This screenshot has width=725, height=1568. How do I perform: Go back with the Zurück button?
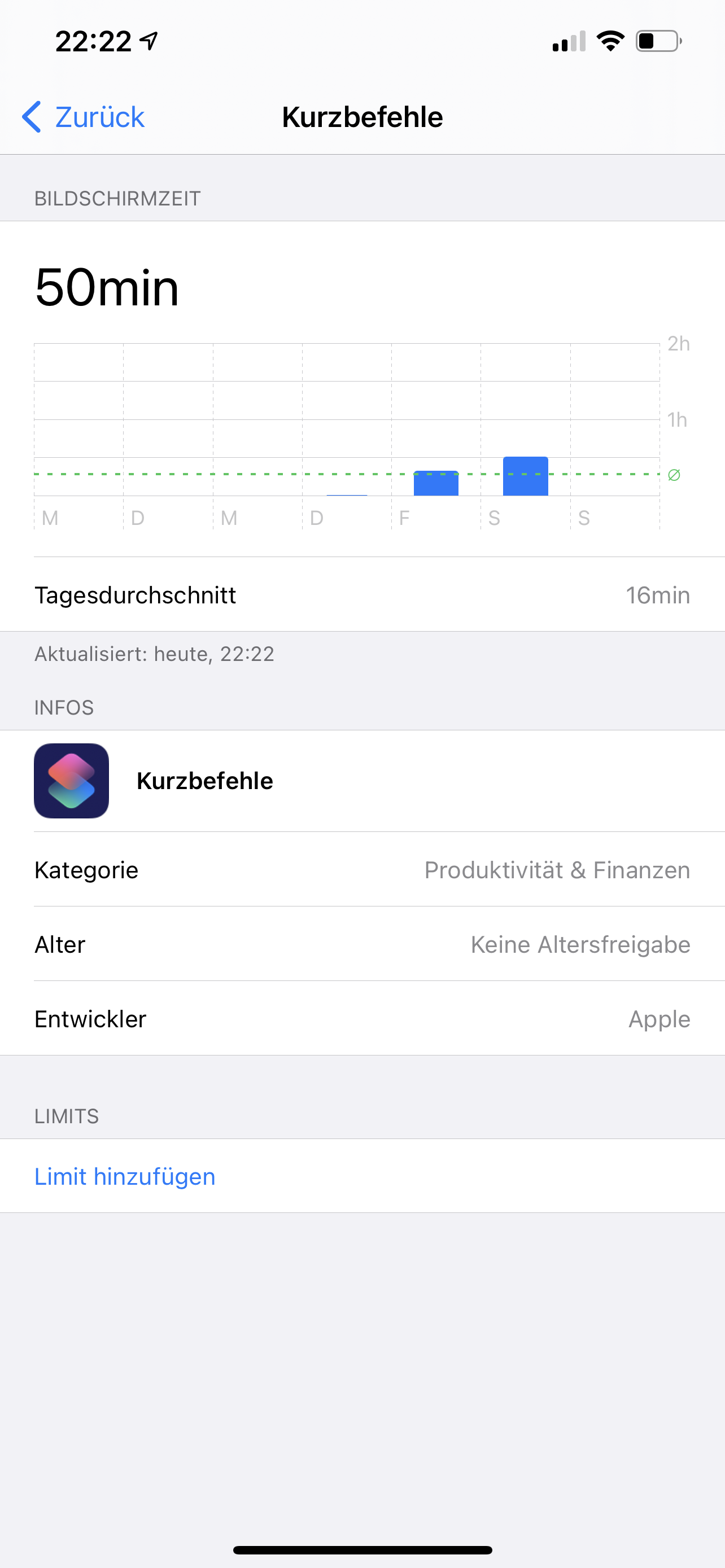click(x=84, y=117)
